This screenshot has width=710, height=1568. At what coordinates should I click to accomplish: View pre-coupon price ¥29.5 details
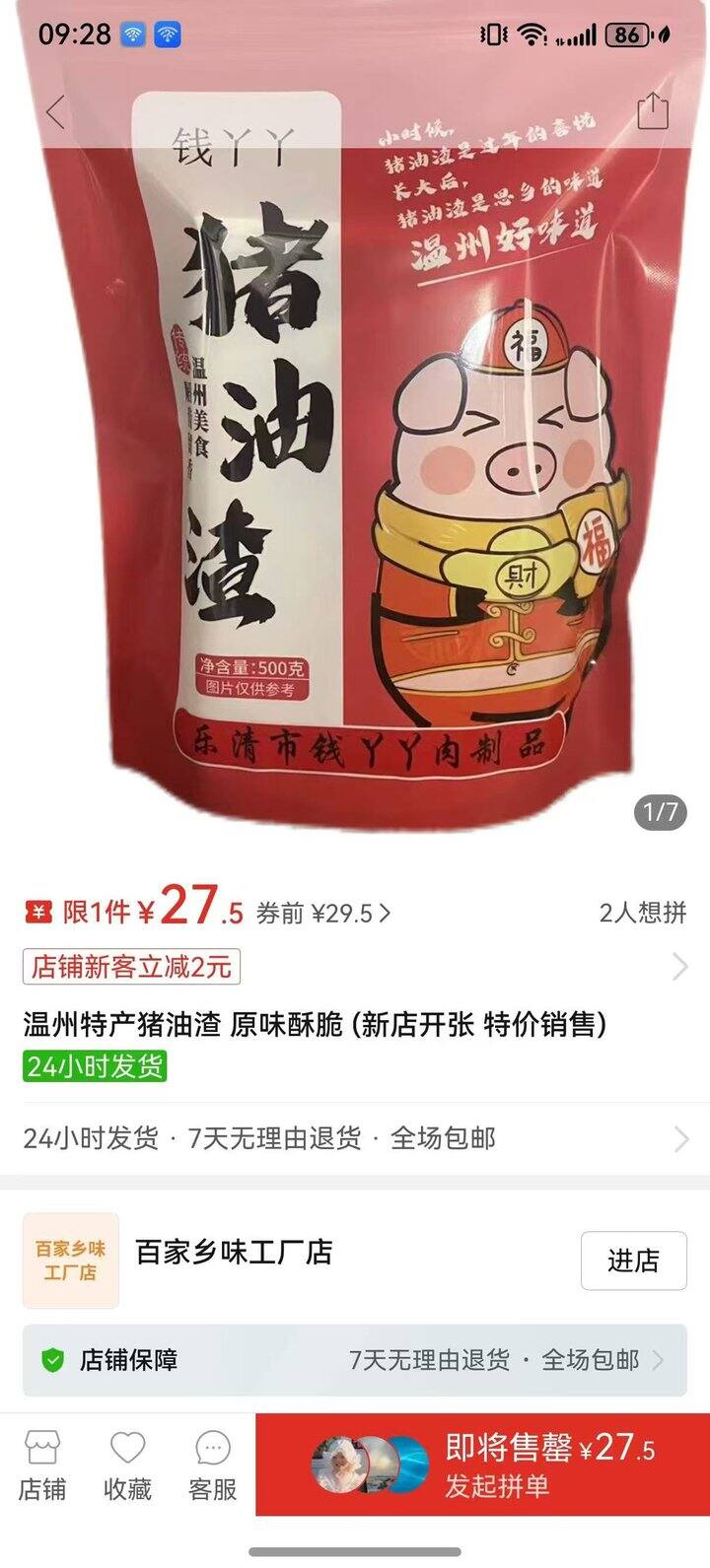pyautogui.click(x=323, y=914)
